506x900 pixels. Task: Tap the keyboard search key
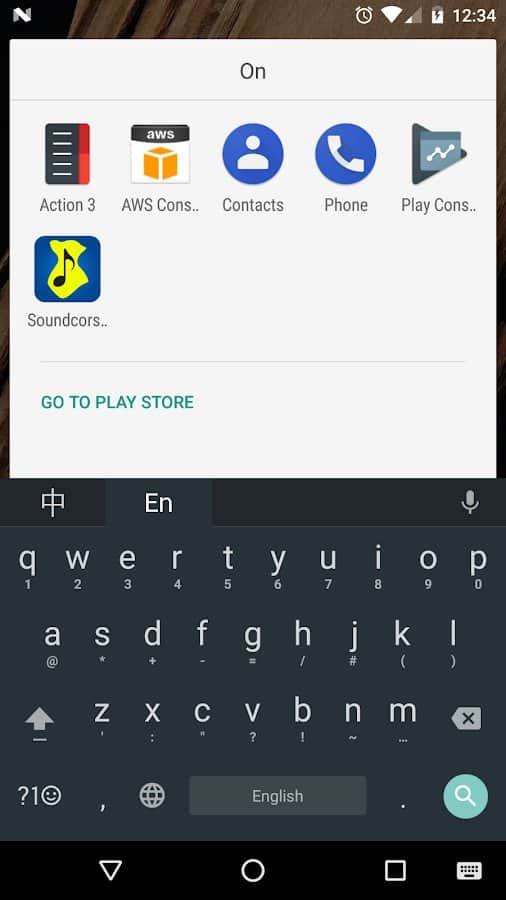coord(465,796)
